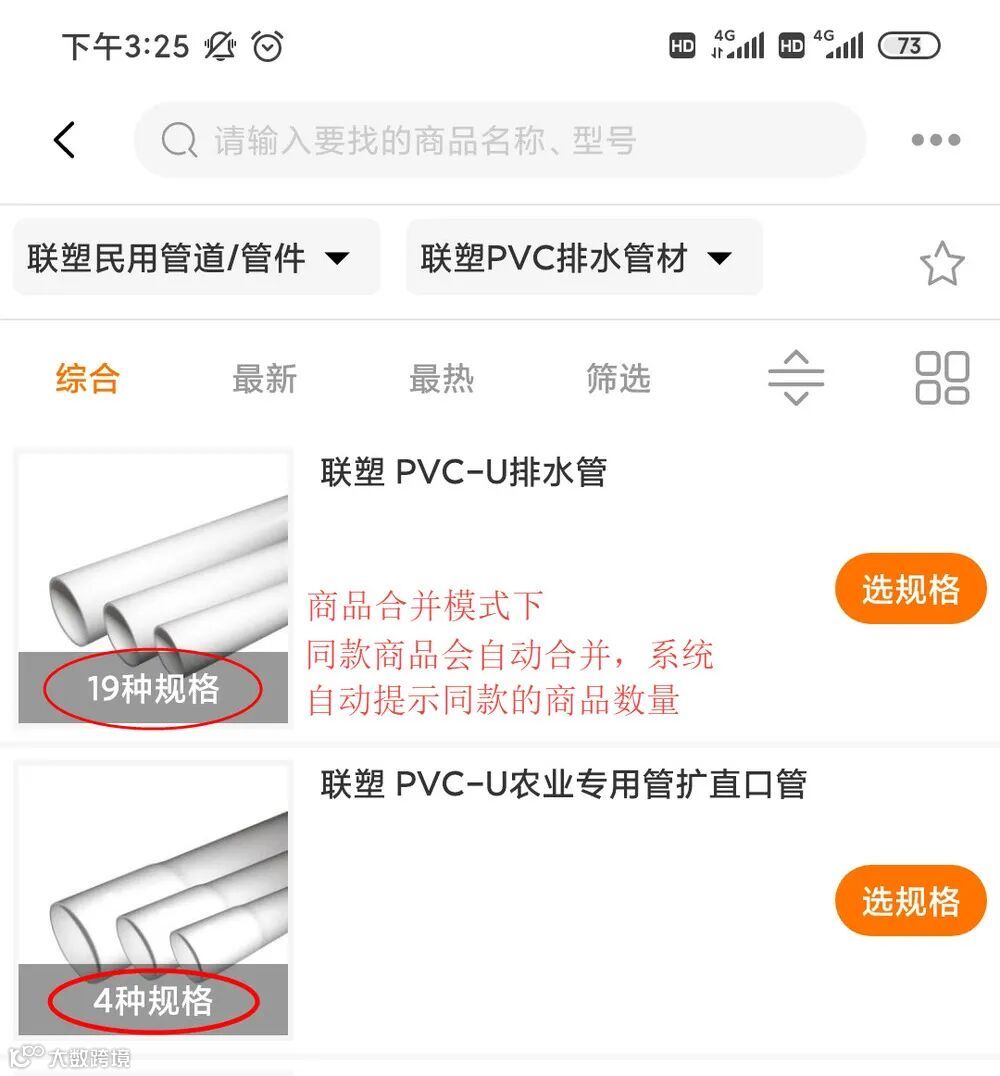The image size is (1000, 1076).
Task: Switch to grid view layout
Action: tap(941, 379)
